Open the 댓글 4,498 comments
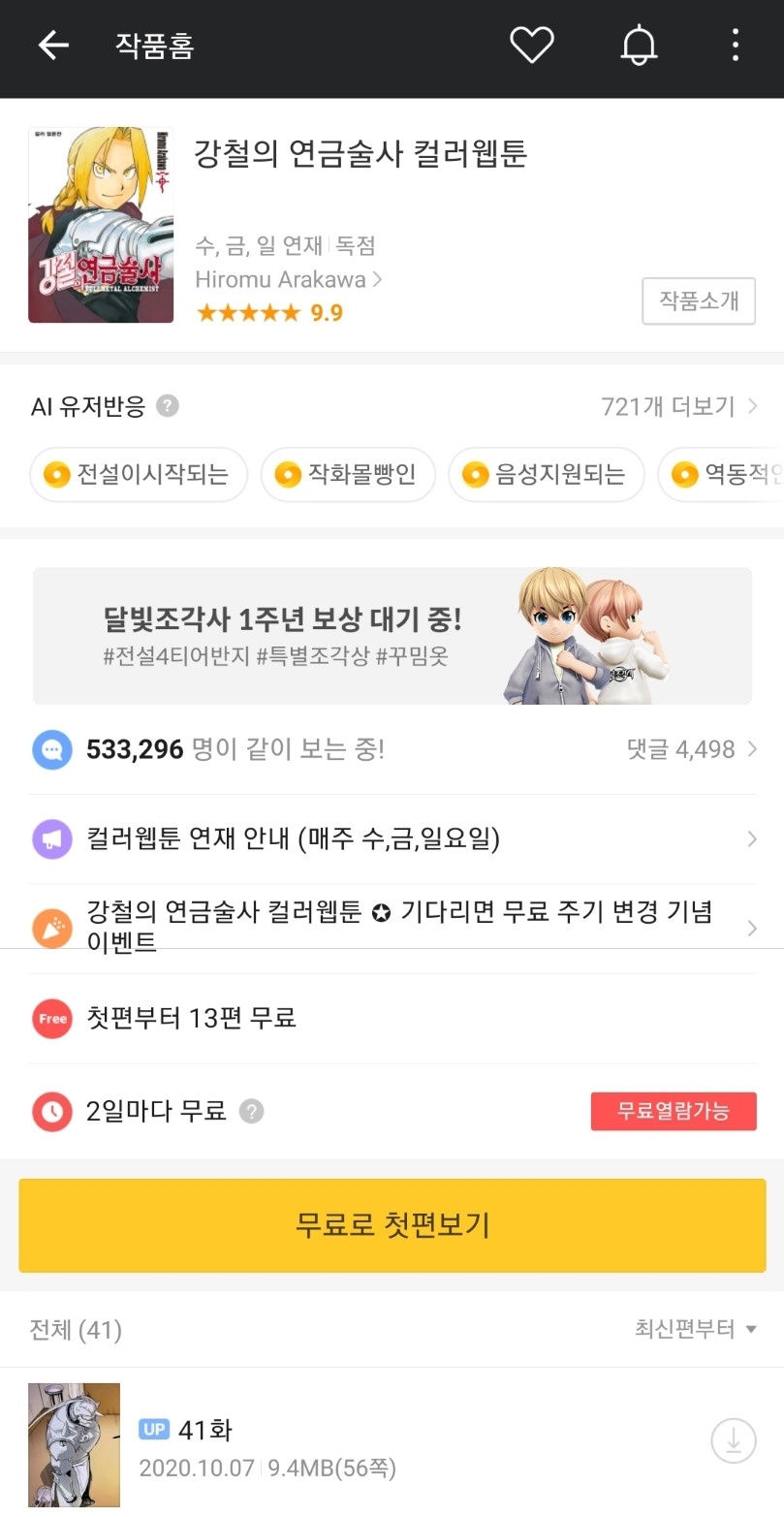 691,749
